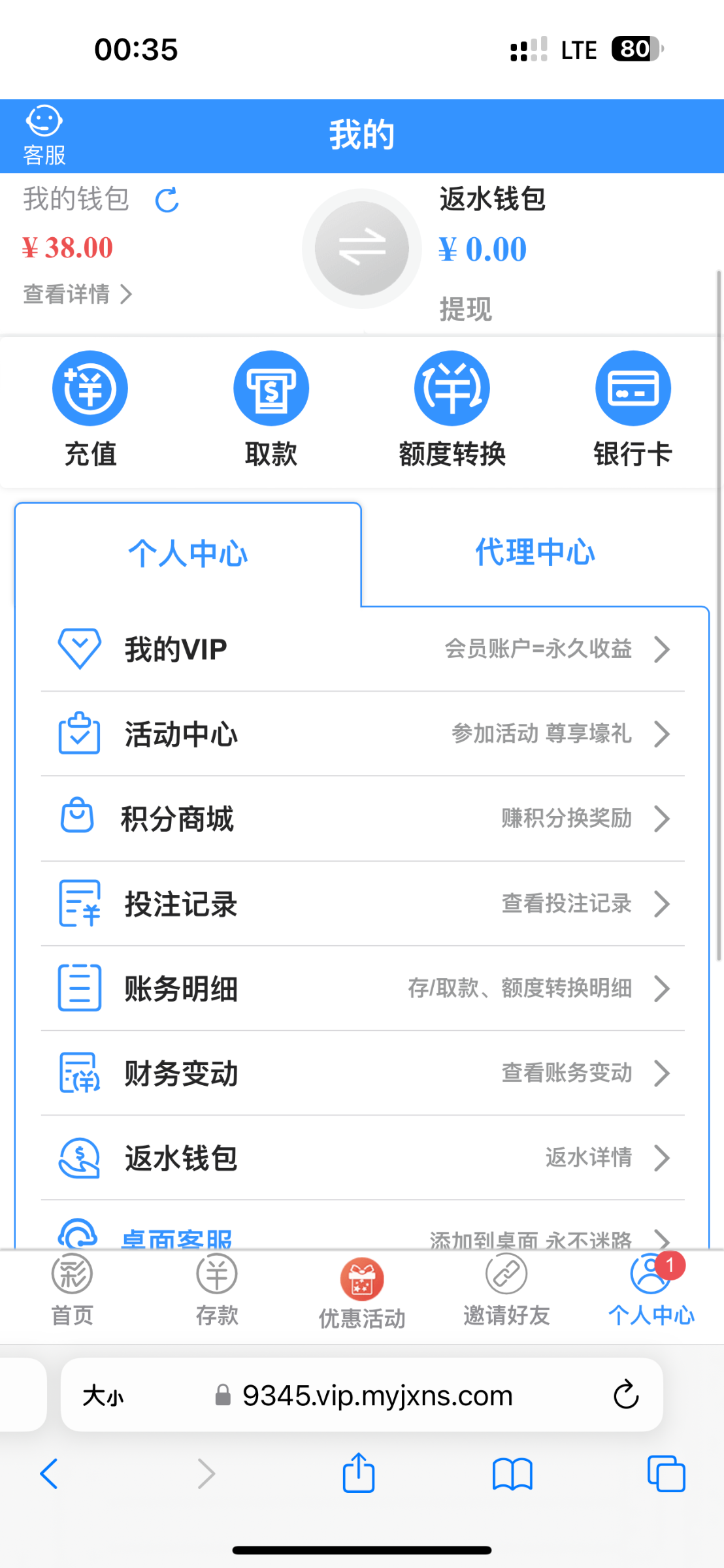Open 账务明细 row
Screen dimensions: 724x1568
[363, 988]
